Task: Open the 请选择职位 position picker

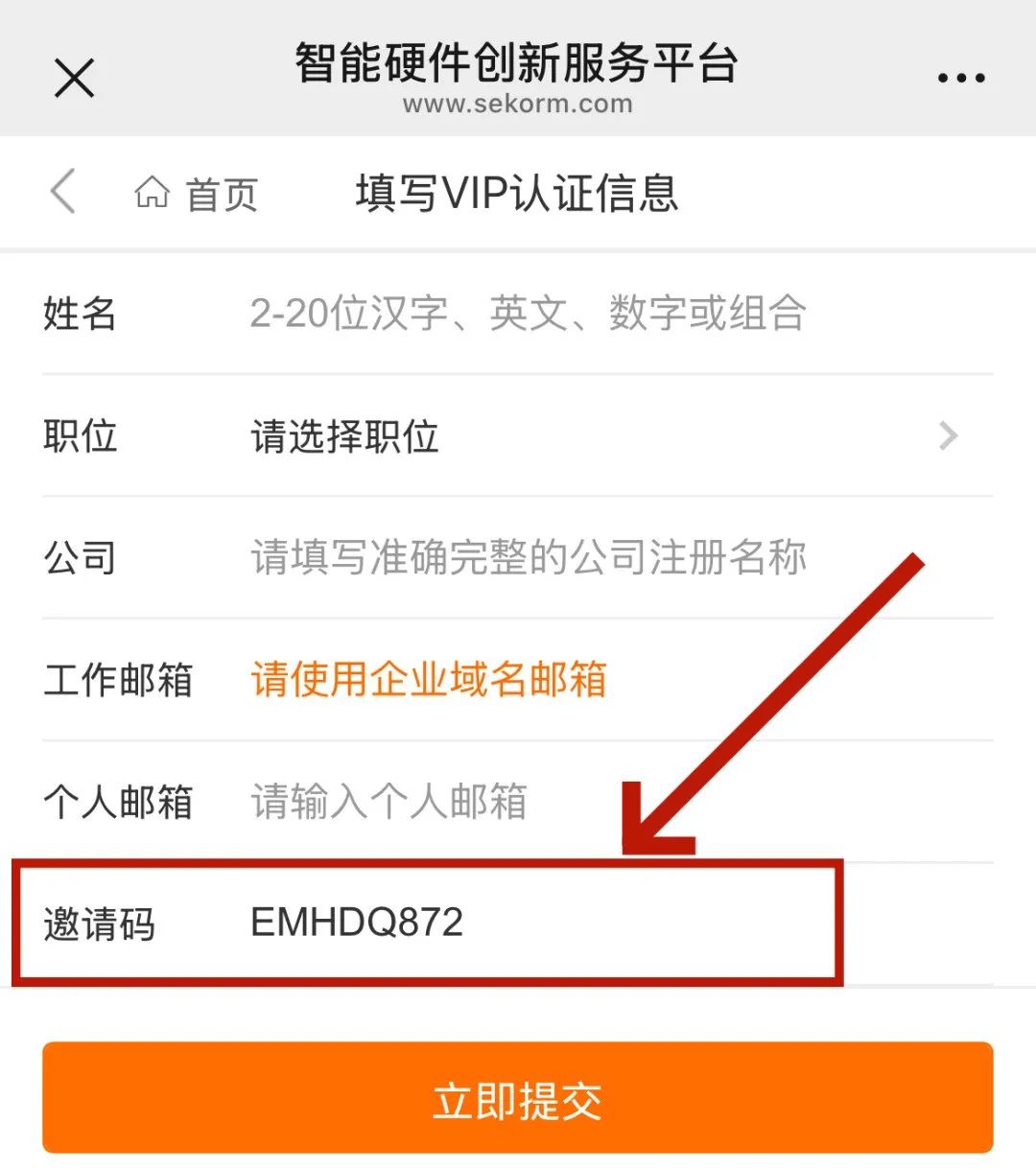Action: coord(595,436)
